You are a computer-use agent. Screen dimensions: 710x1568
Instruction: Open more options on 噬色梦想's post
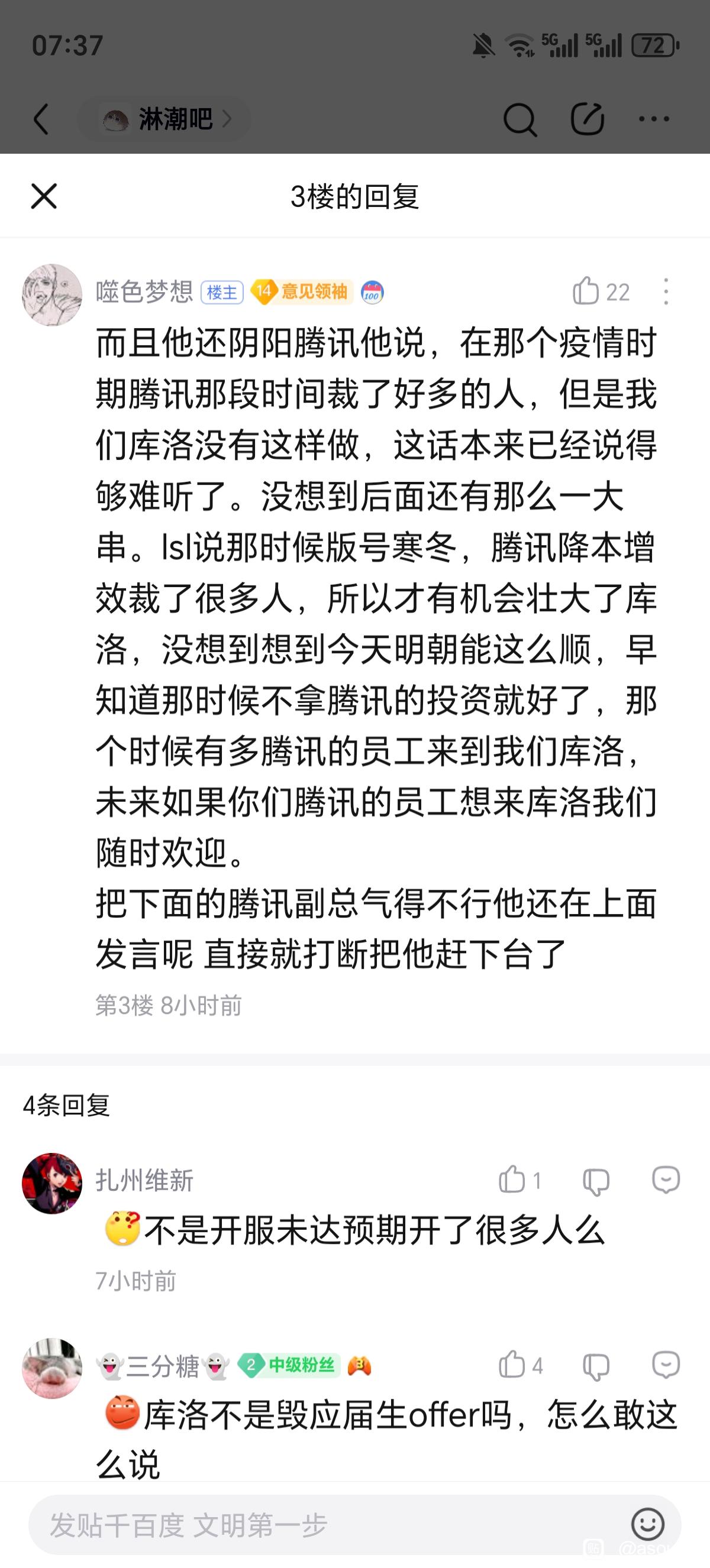click(x=666, y=291)
